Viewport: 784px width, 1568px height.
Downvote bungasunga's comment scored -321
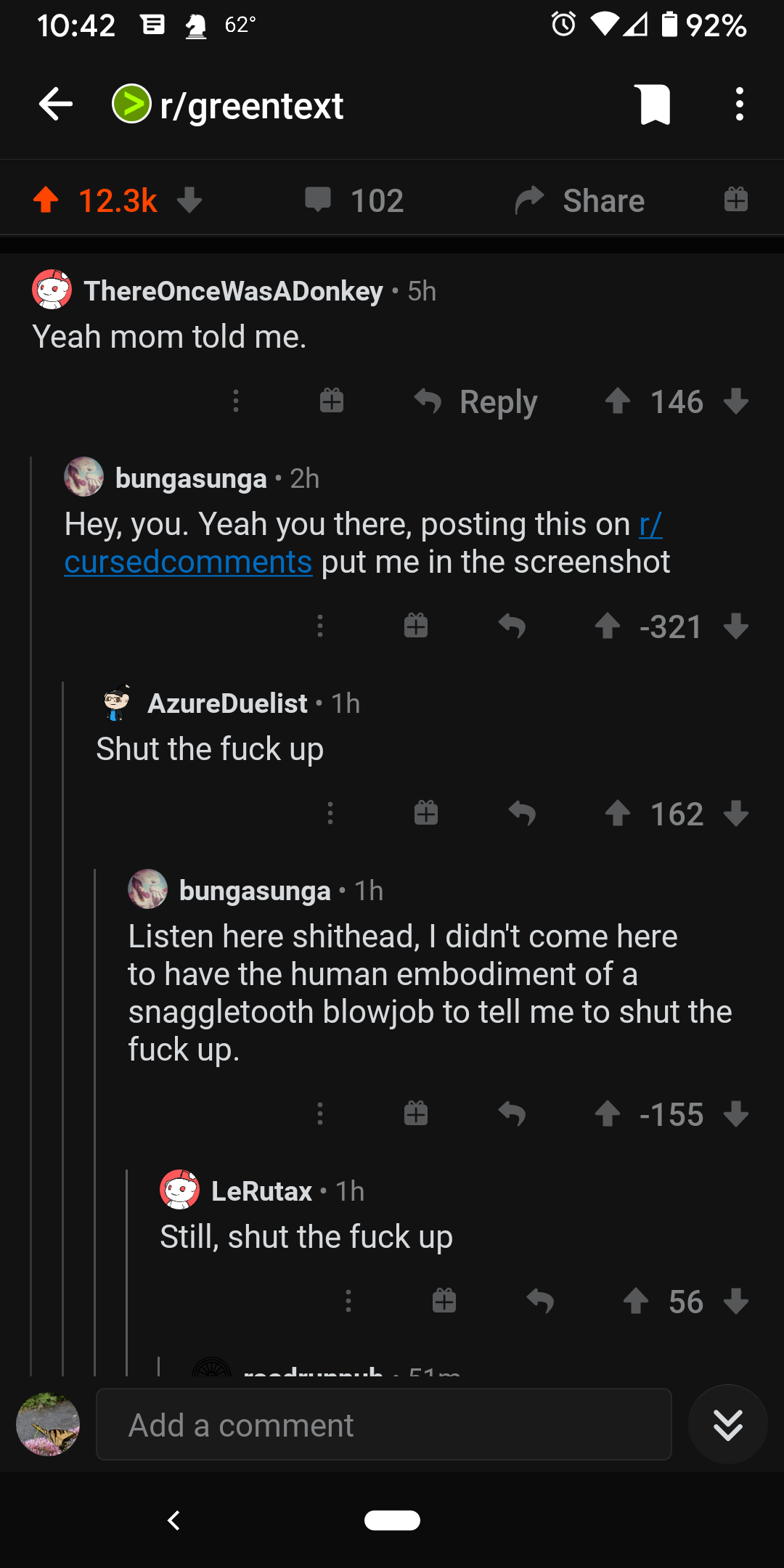pos(736,626)
